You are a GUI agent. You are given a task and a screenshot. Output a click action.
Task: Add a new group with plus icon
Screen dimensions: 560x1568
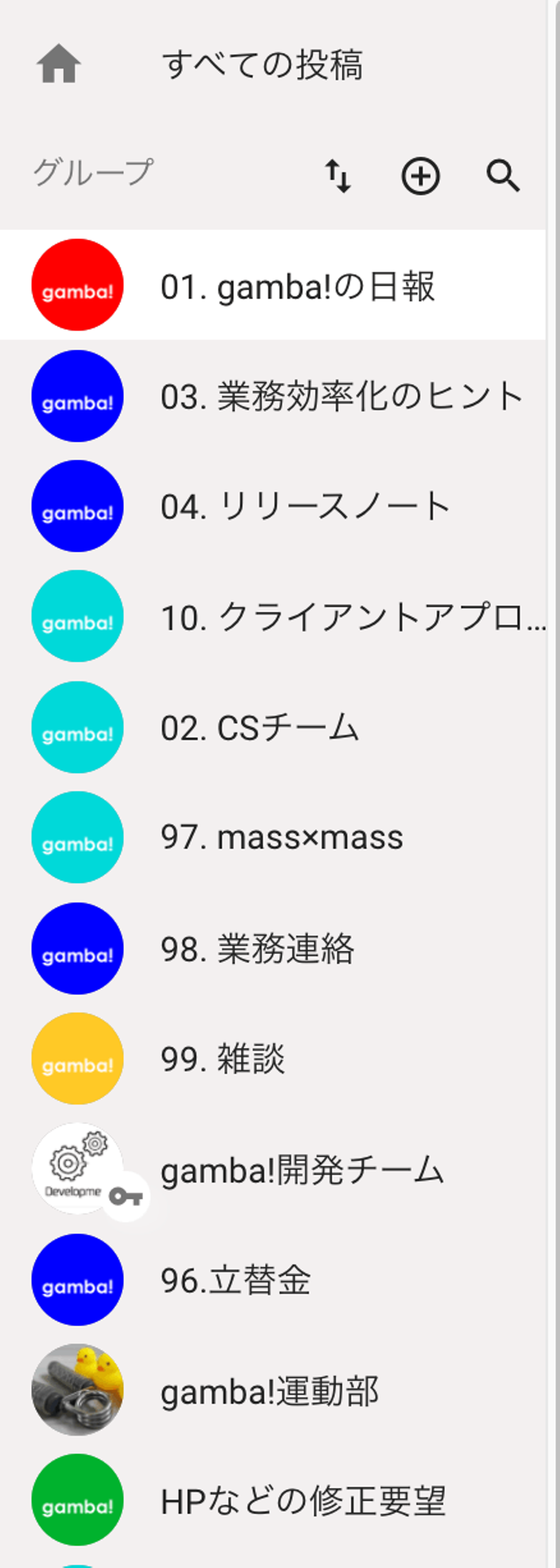point(420,177)
